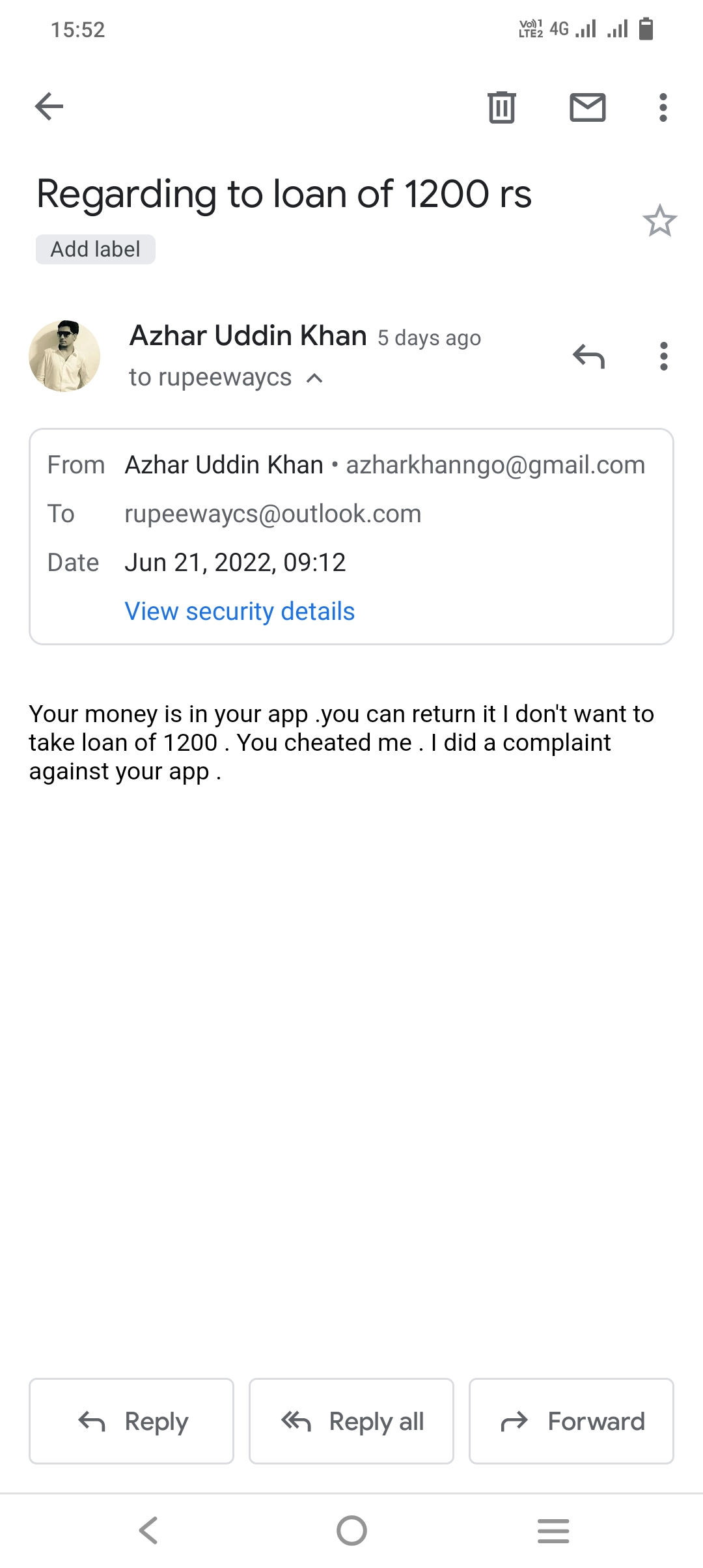Reply to this email
This screenshot has height=1568, width=703.
pos(131,1421)
